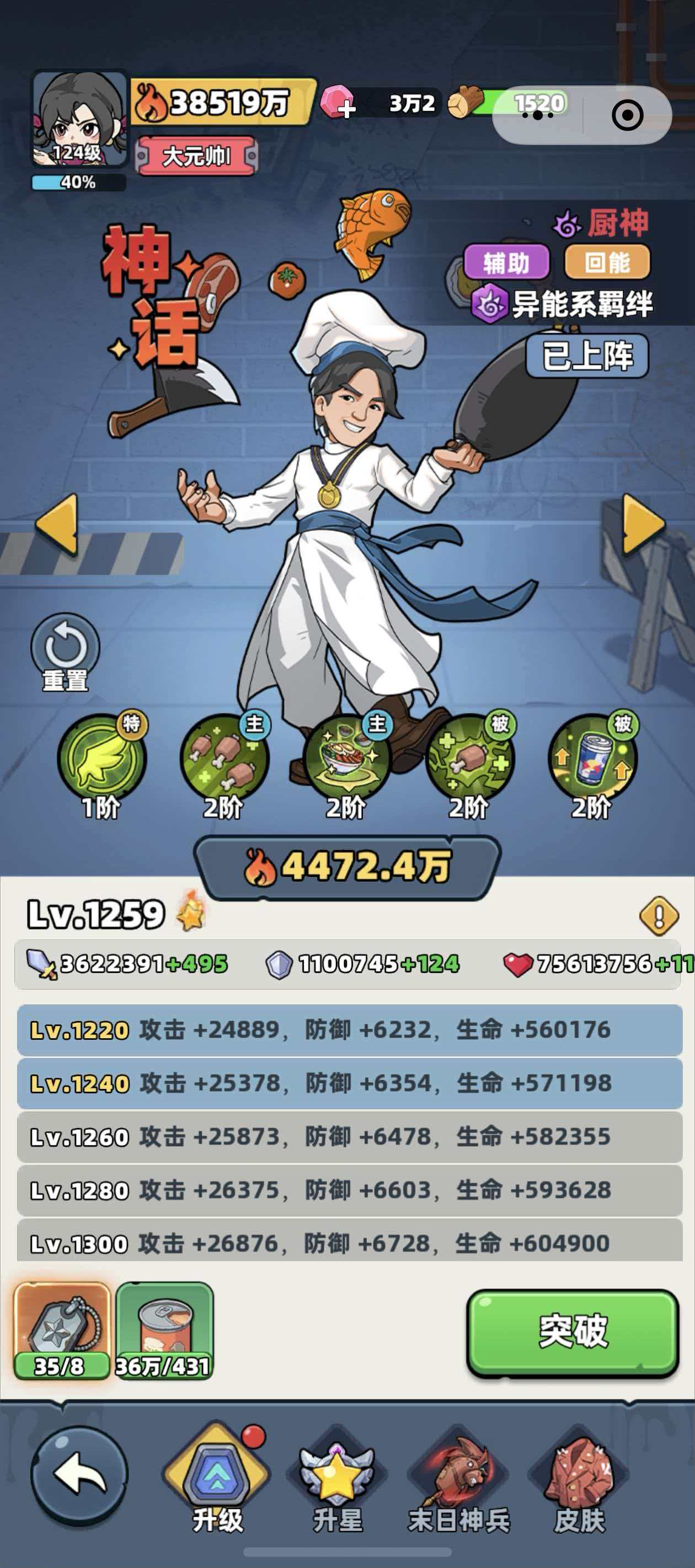This screenshot has width=695, height=1568.
Task: Open the player avatar profile
Action: 79,119
